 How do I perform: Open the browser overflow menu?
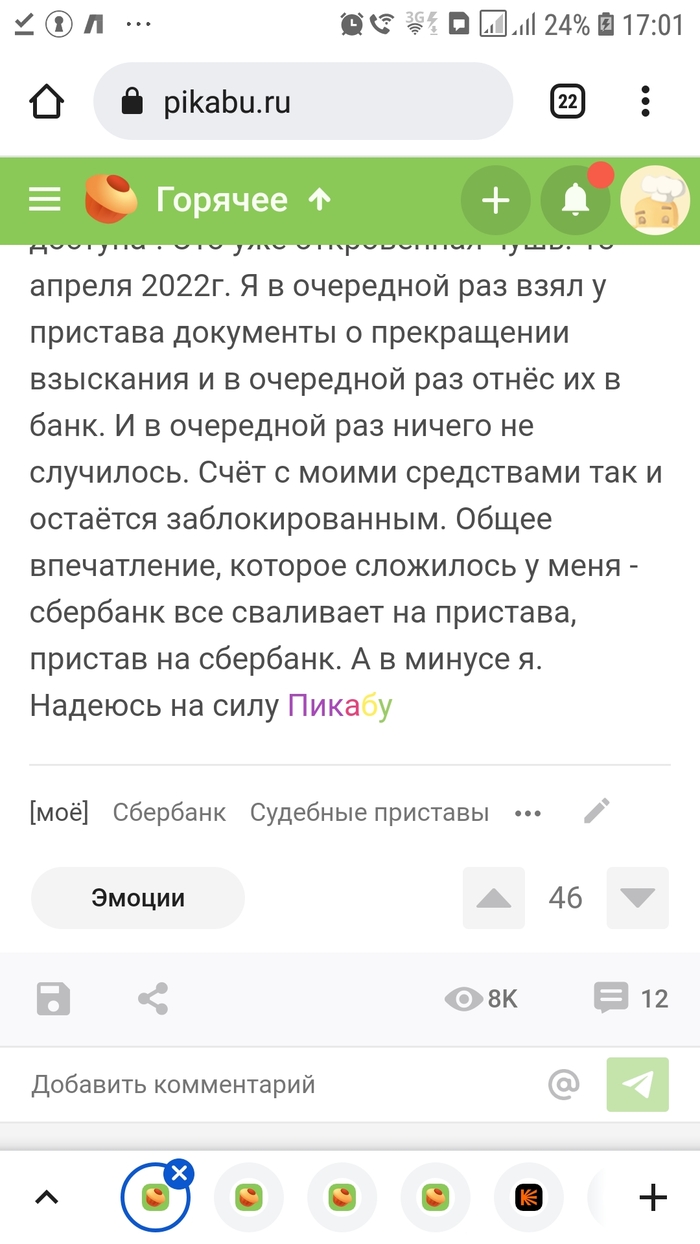pos(646,101)
